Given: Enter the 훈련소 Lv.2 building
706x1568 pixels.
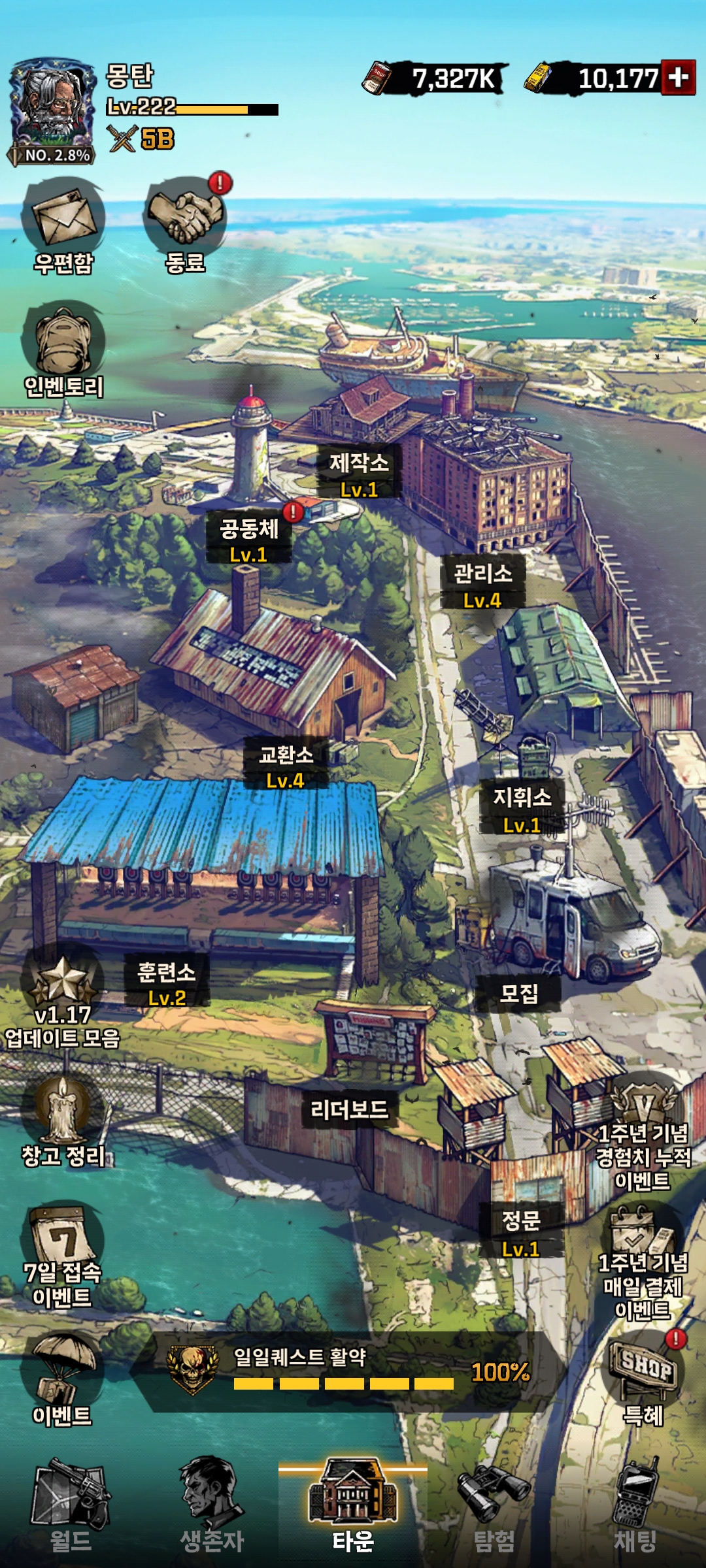Looking at the screenshot, I should click(167, 983).
